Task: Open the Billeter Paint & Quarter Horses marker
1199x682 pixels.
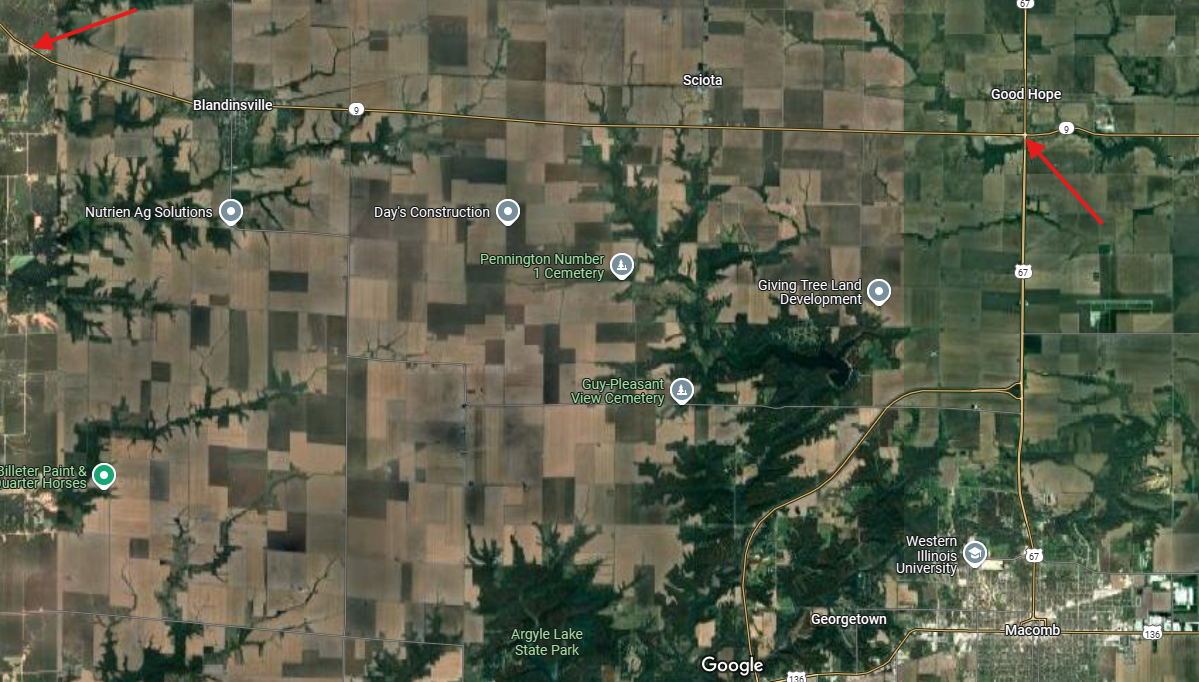Action: [104, 475]
